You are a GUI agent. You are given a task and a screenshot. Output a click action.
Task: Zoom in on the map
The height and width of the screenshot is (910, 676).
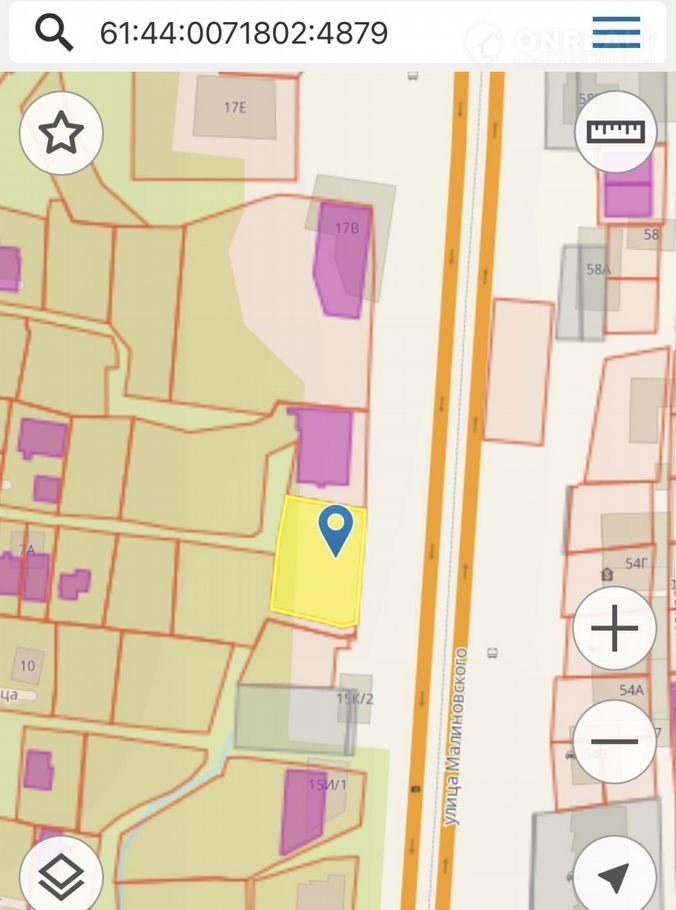[x=615, y=629]
